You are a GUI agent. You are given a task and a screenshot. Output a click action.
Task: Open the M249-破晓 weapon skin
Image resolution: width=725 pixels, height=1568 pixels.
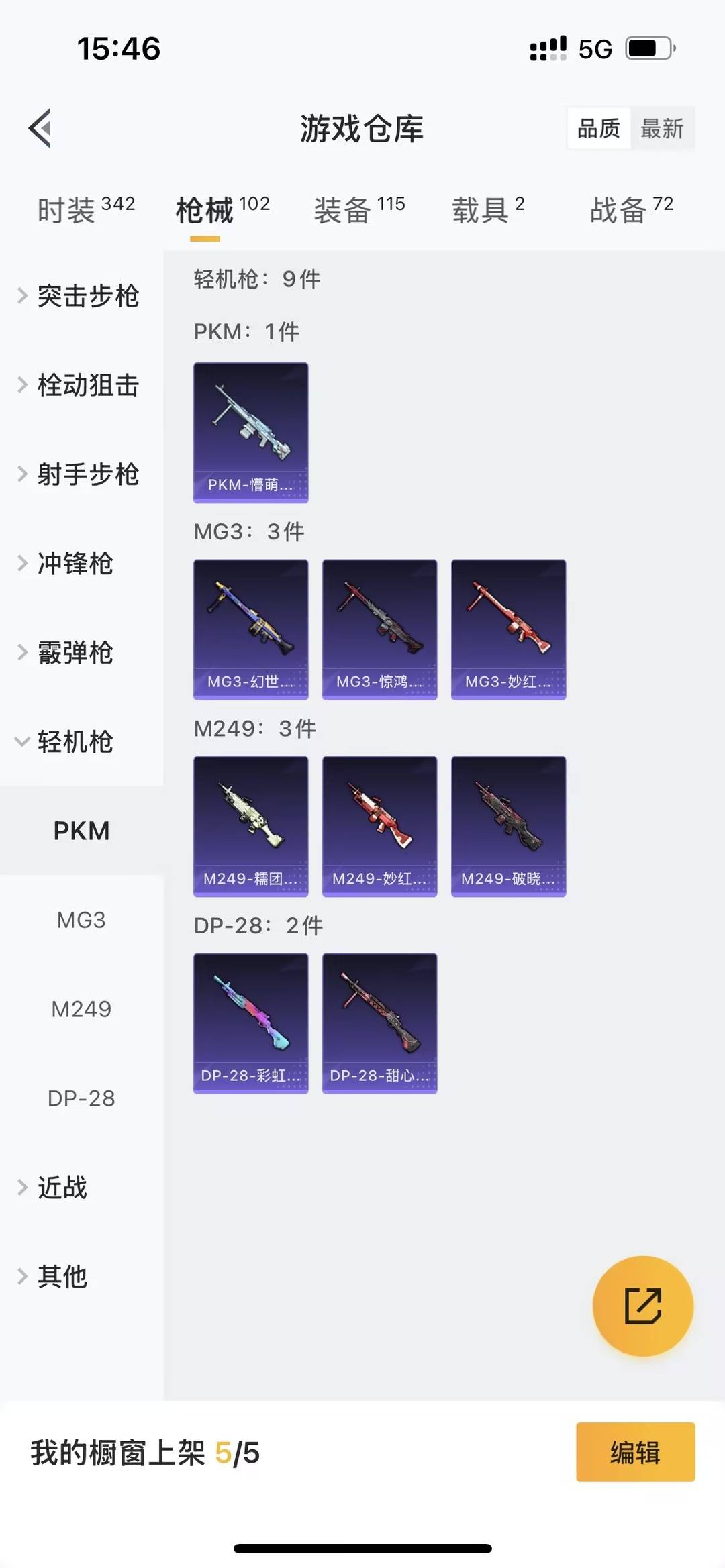coord(508,825)
